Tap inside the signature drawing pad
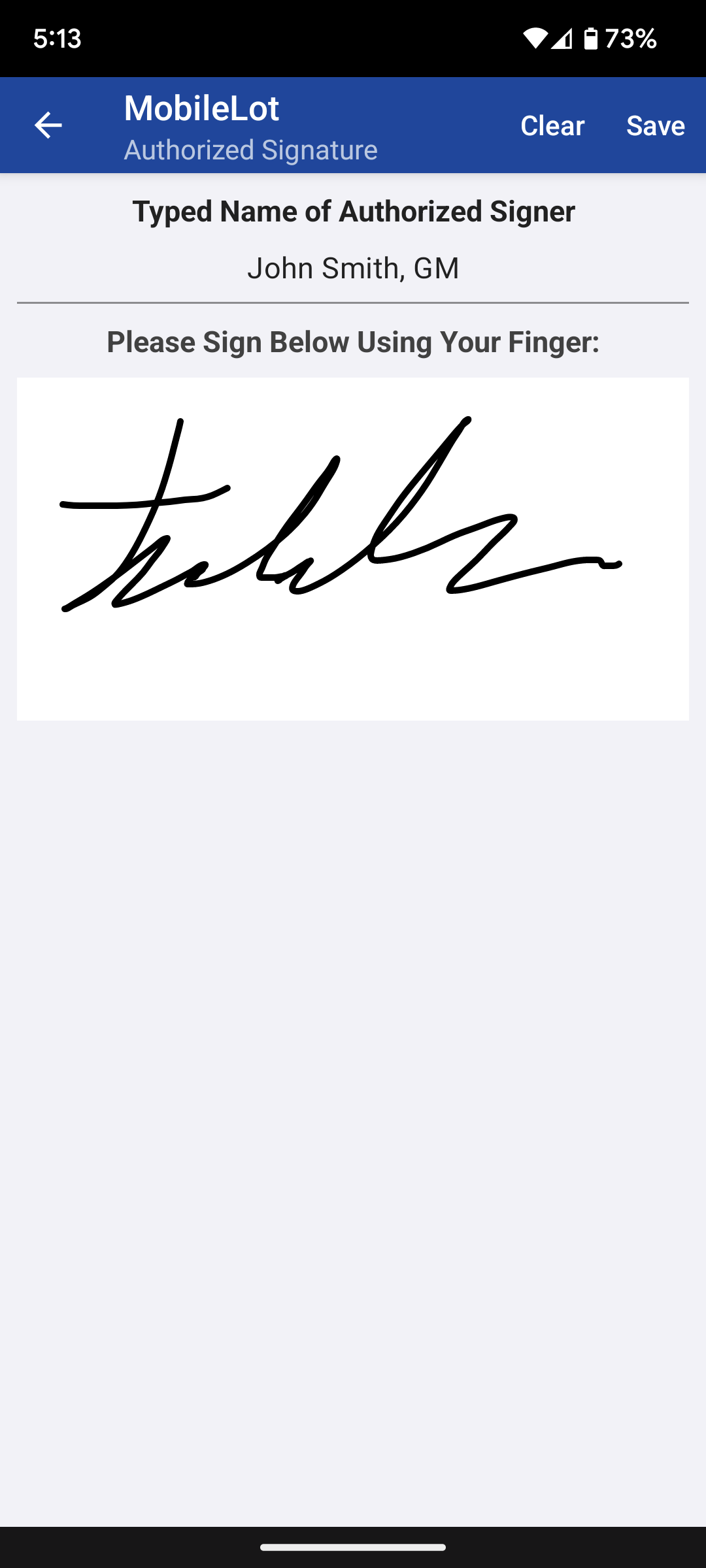Screen dimensions: 706x1568 353,653
